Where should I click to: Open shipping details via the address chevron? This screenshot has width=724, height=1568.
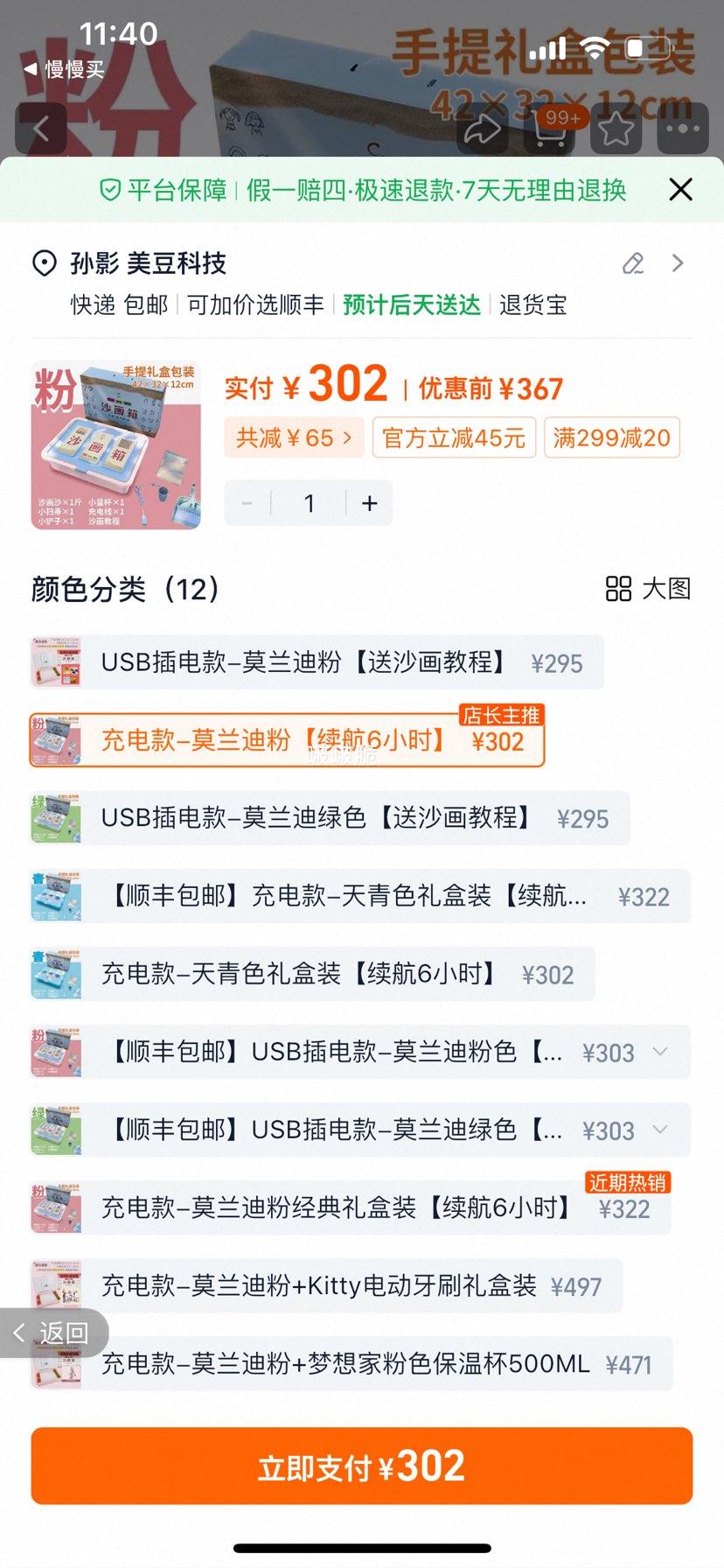[x=679, y=262]
